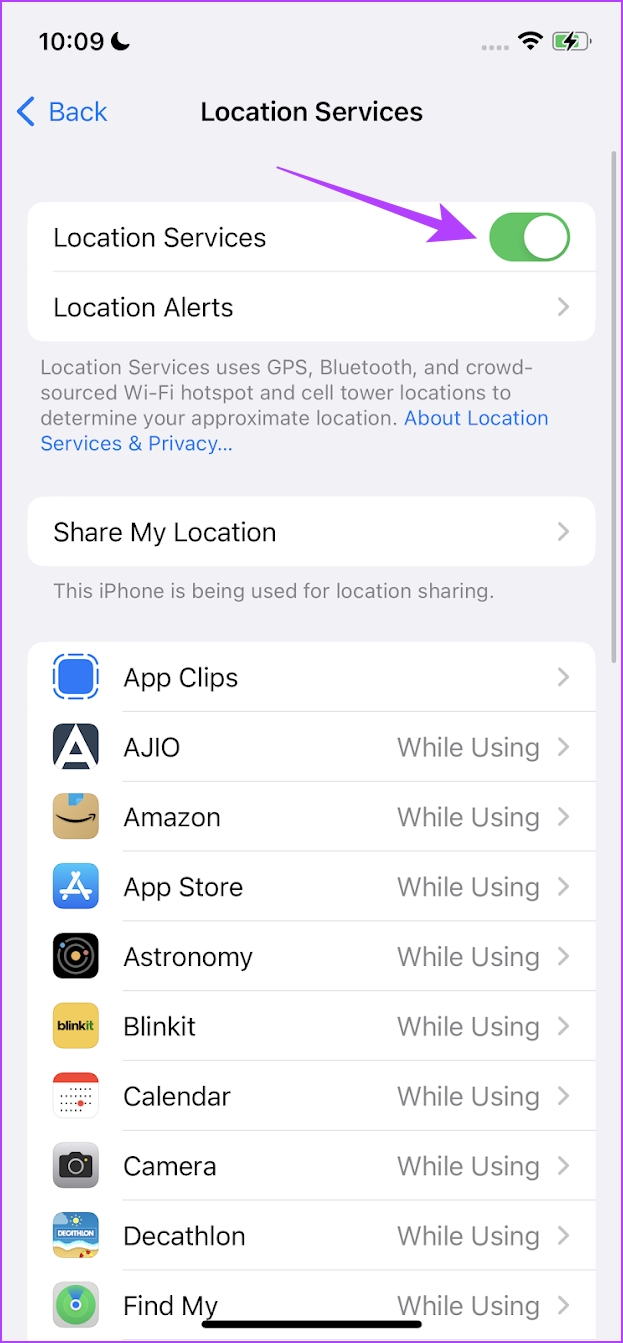Open AJIO location permission
Viewport: 623px width, 1343px height.
[x=311, y=748]
